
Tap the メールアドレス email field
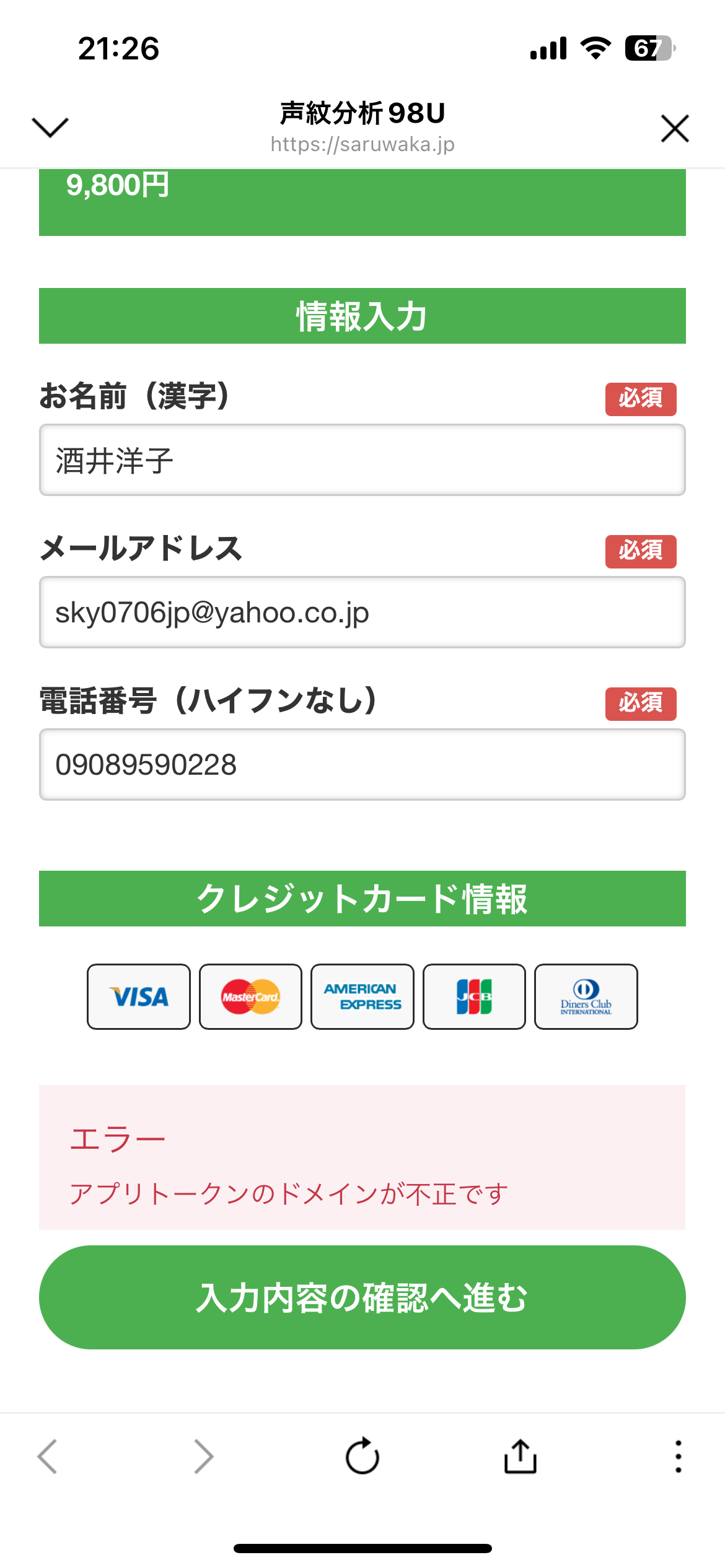pyautogui.click(x=362, y=612)
